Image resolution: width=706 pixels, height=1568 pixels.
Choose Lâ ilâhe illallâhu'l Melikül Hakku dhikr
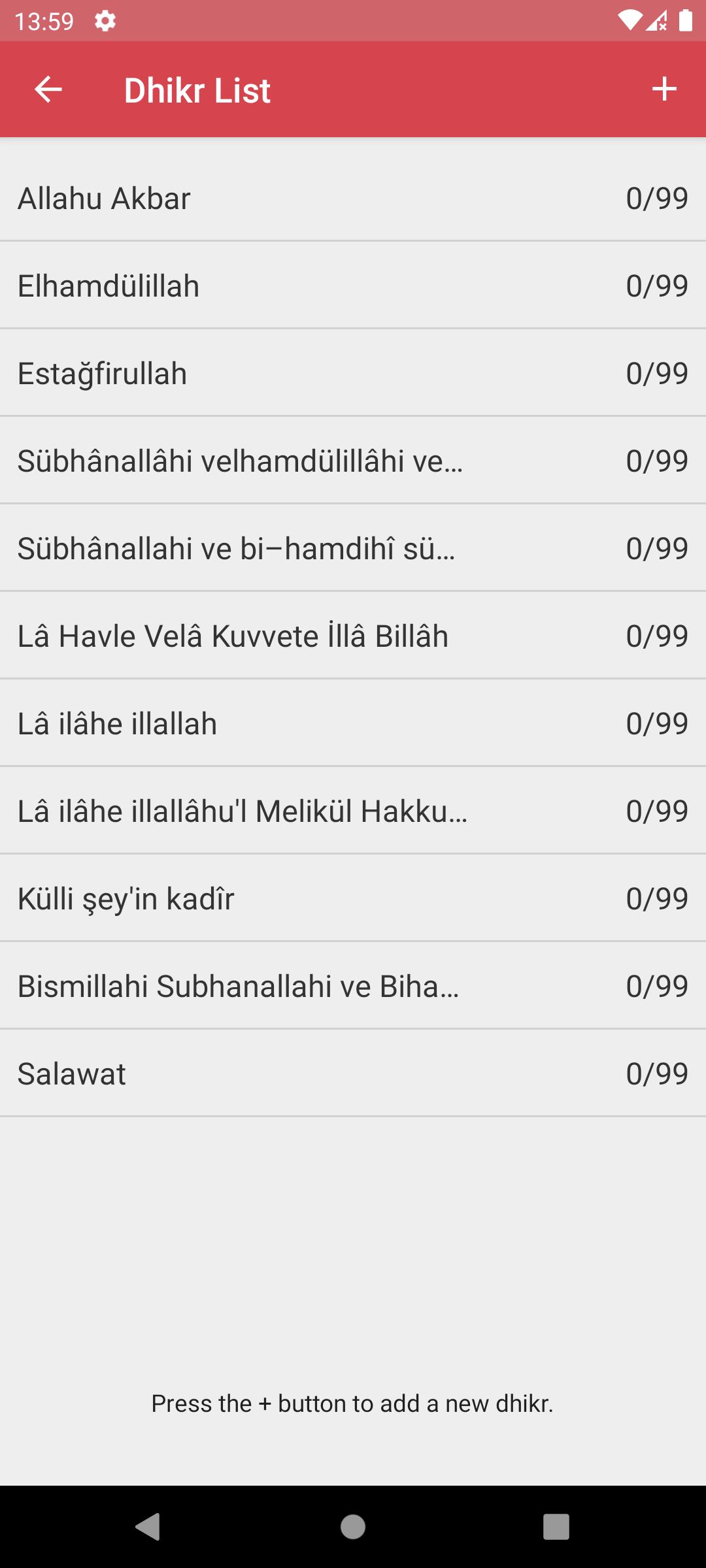353,810
